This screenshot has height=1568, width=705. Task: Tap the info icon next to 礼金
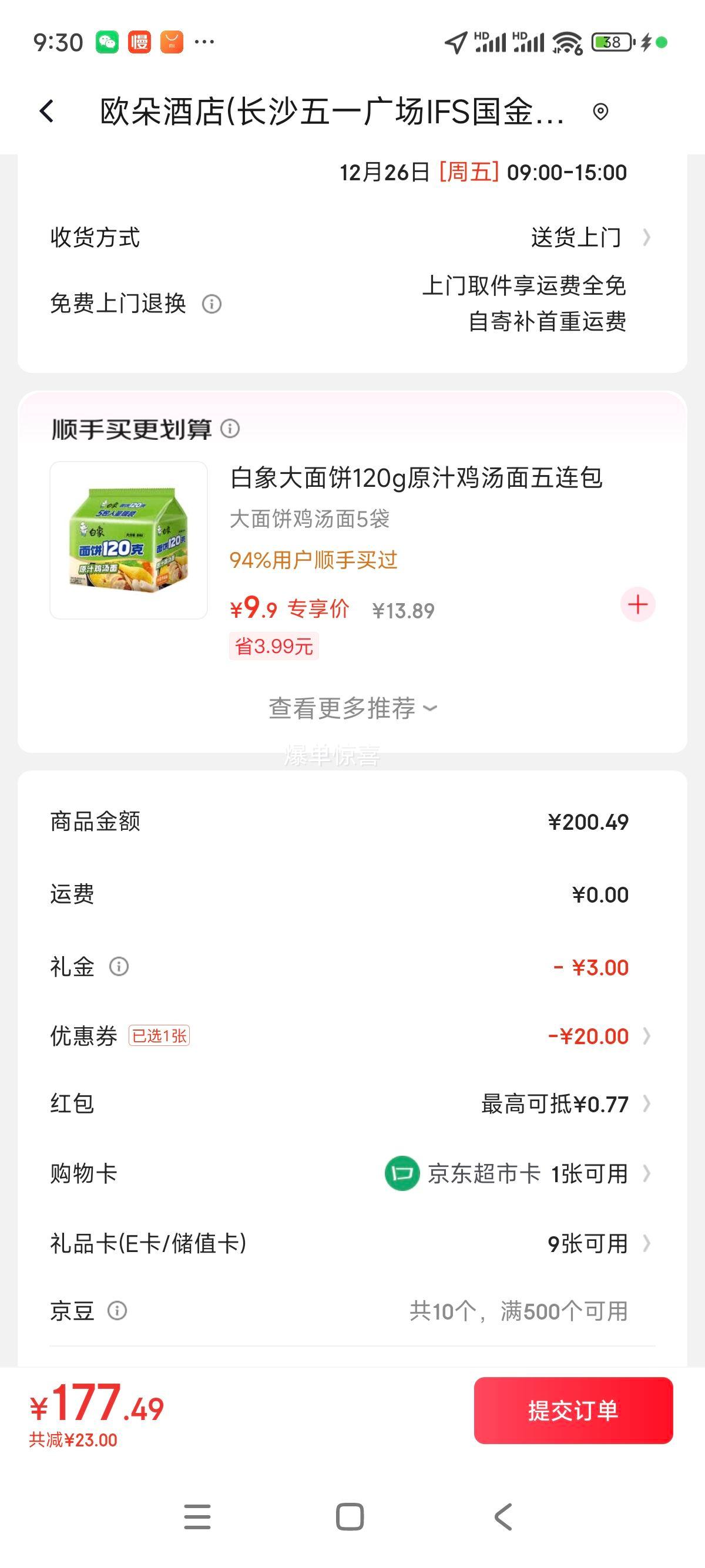(x=119, y=966)
